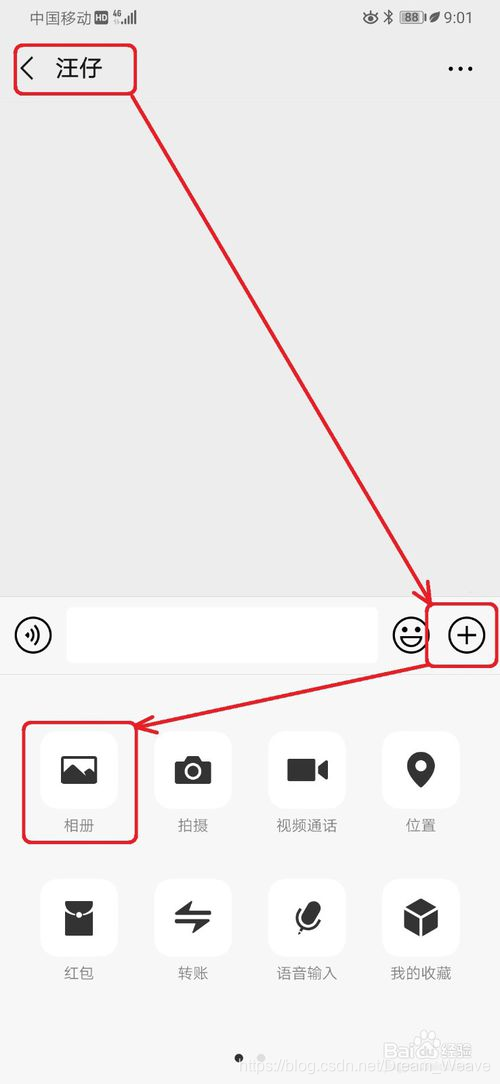Focus the message text field
500x1084 pixels.
tap(222, 635)
